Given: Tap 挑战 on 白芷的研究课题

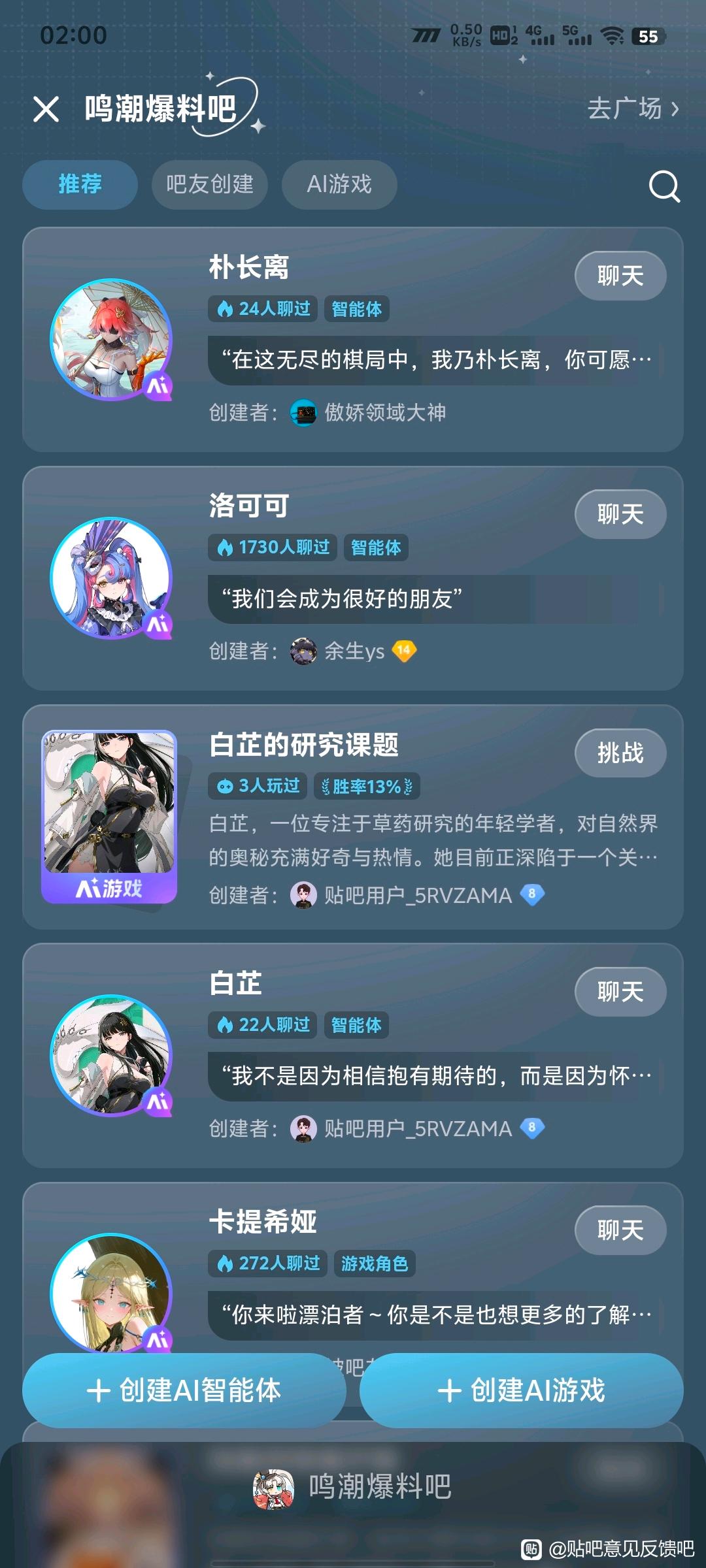Looking at the screenshot, I should click(x=620, y=753).
